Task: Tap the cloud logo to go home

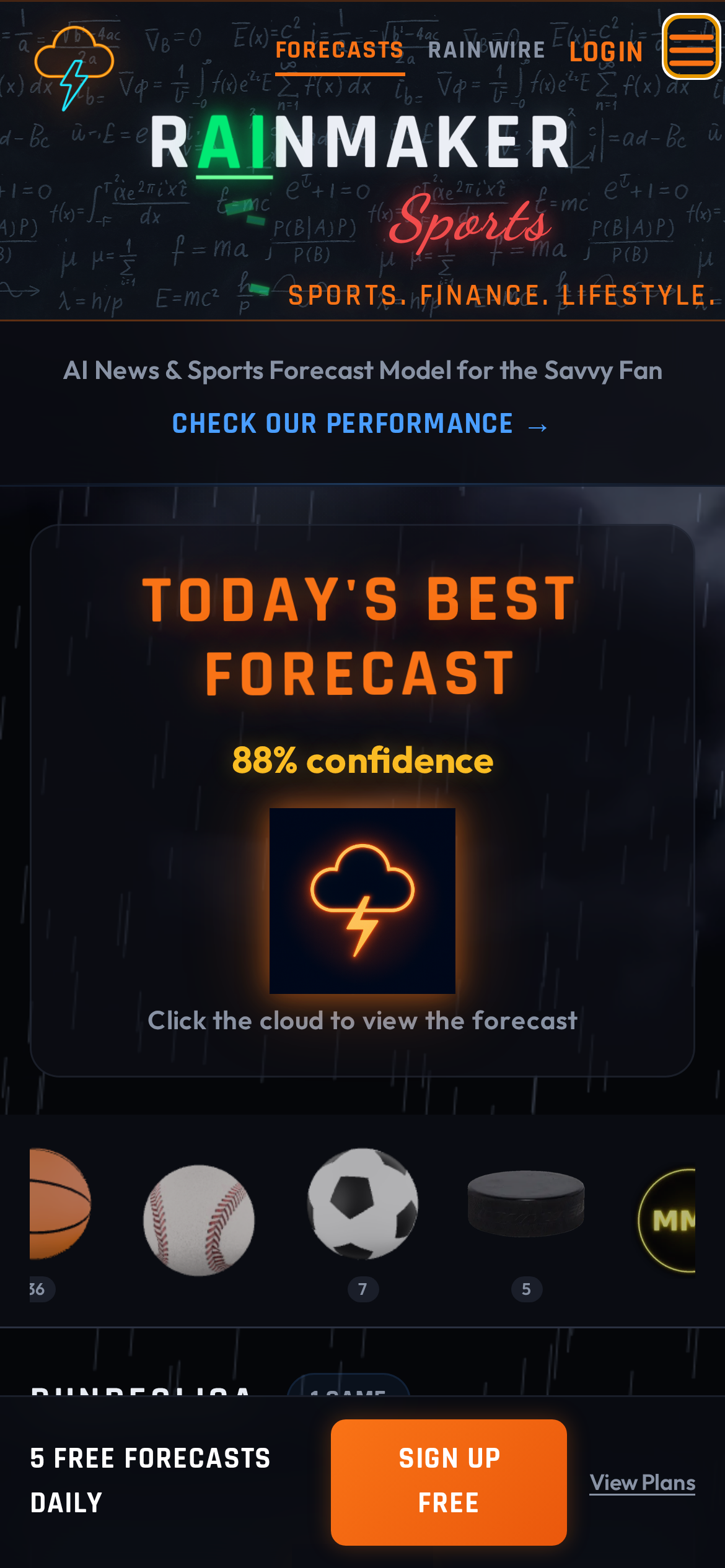Action: point(74,67)
